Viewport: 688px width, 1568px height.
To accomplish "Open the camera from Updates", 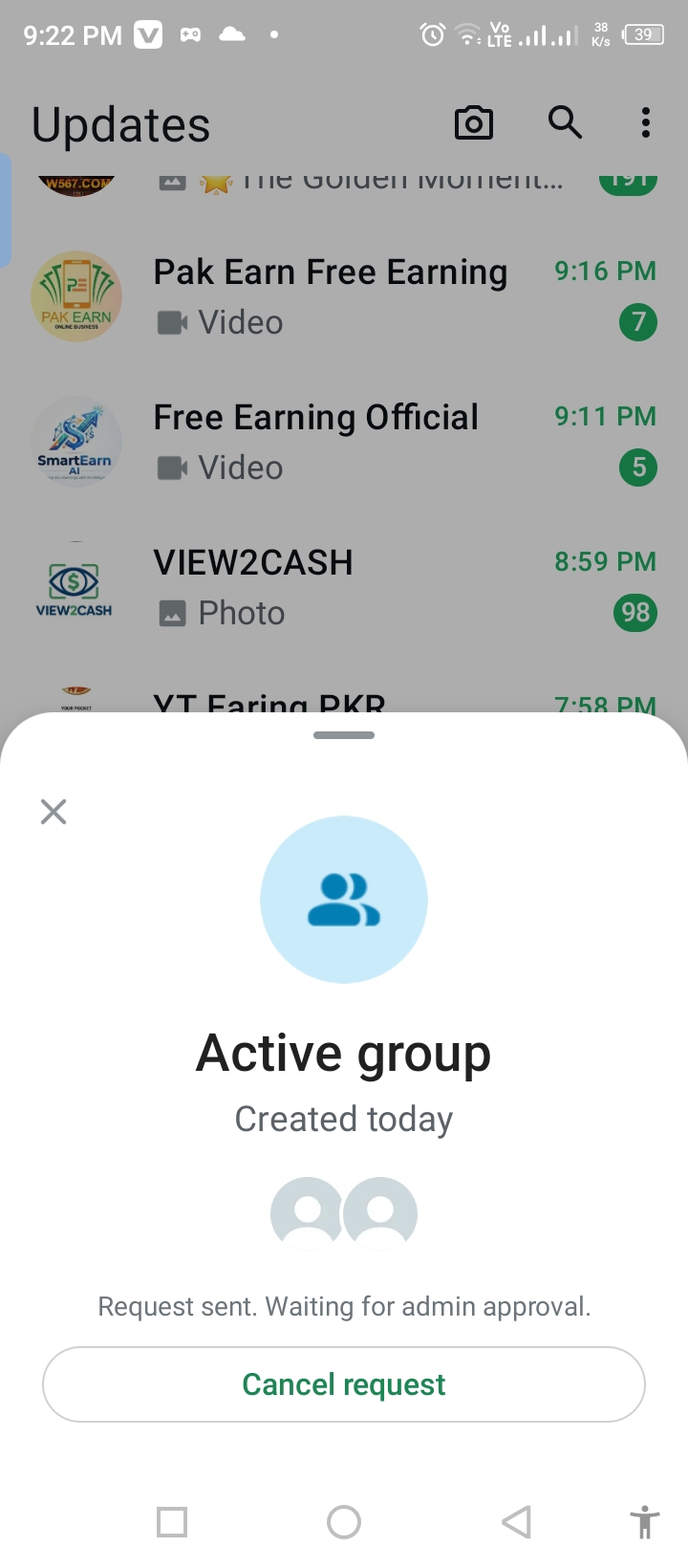I will pos(474,123).
